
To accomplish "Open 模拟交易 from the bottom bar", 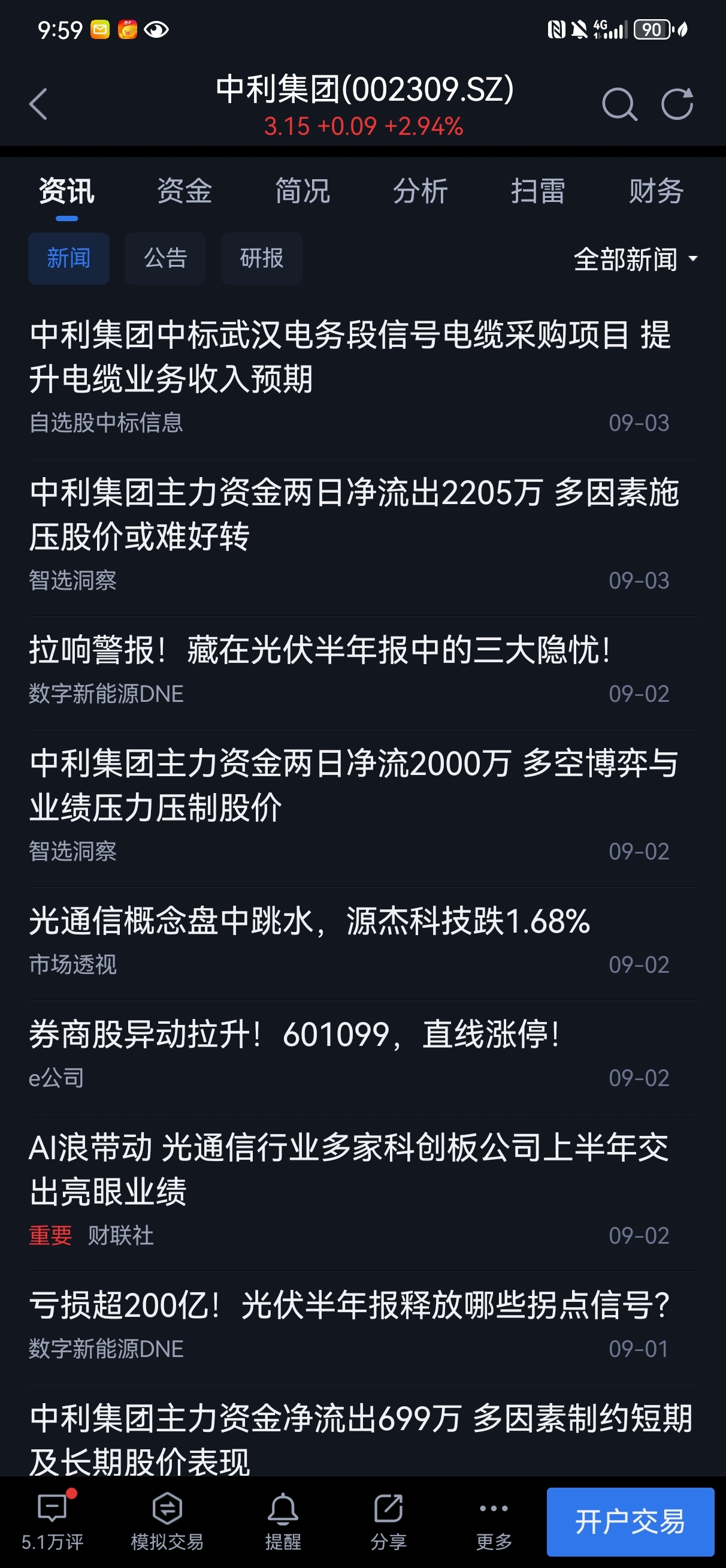I will [167, 1521].
